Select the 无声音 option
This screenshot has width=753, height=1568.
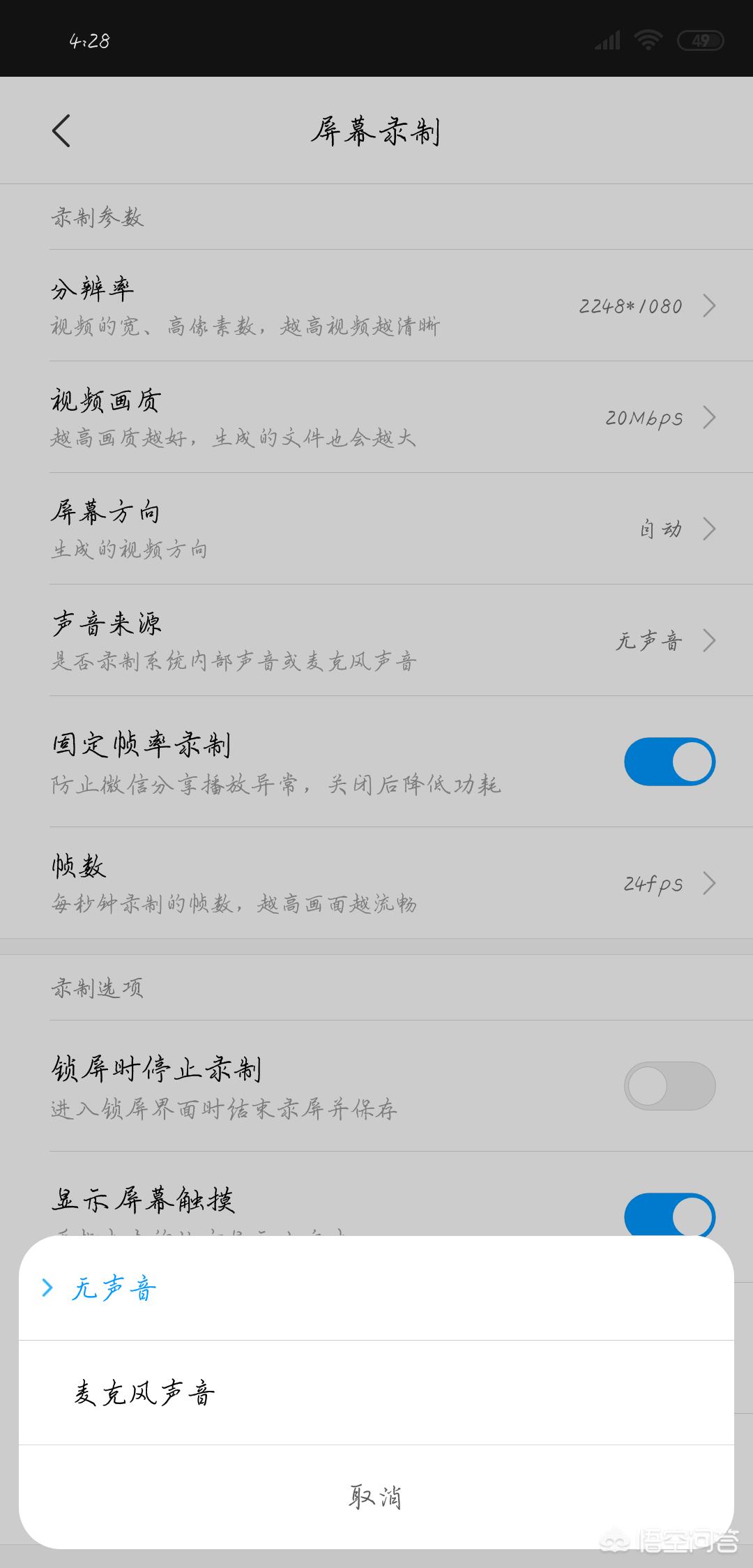(376, 1288)
